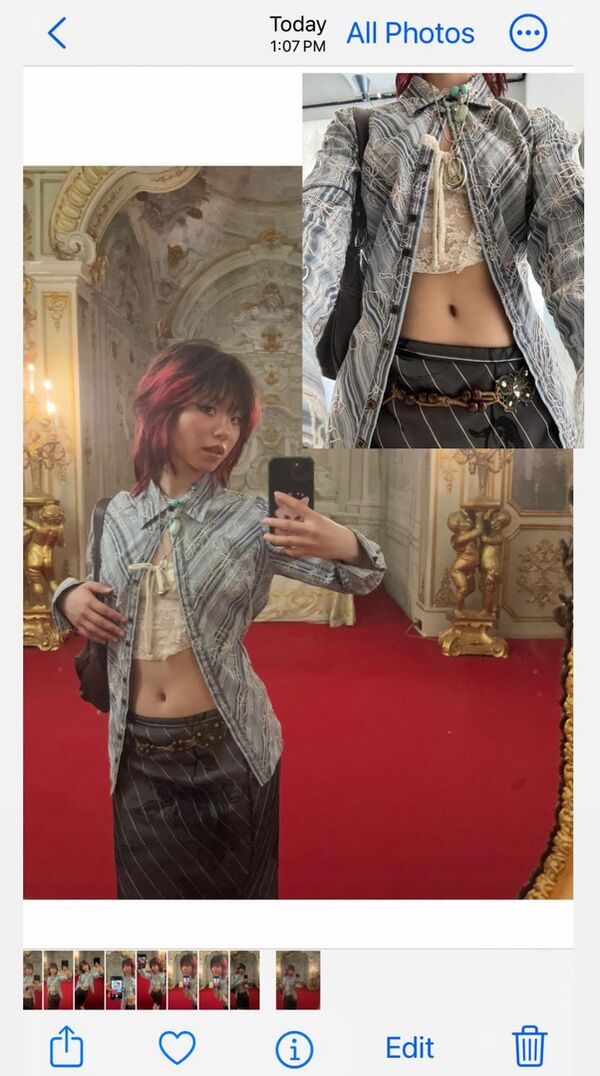The image size is (600, 1076).
Task: Delete this photo with the trash icon
Action: 529,1047
